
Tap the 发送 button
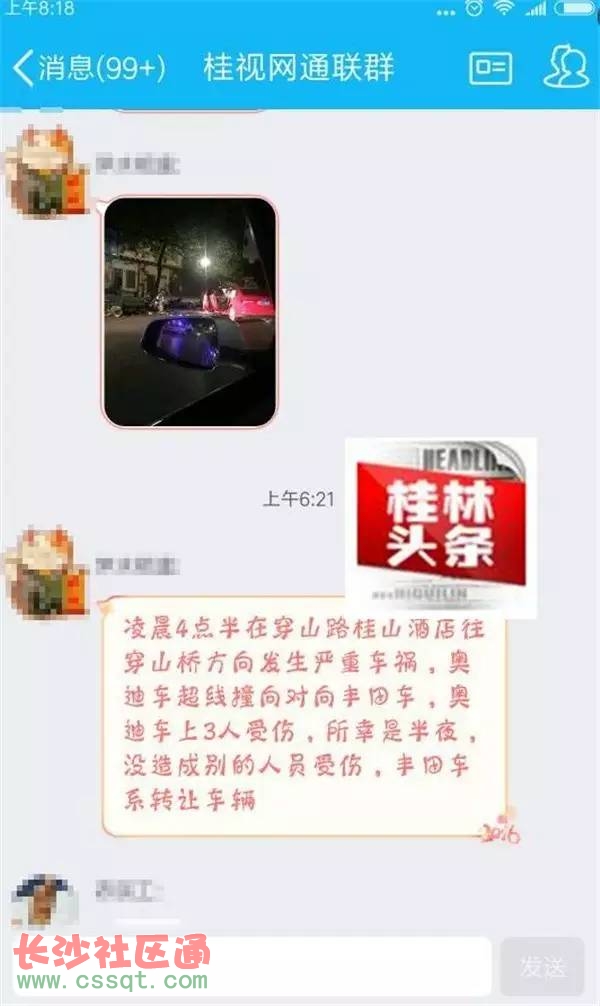[x=543, y=967]
